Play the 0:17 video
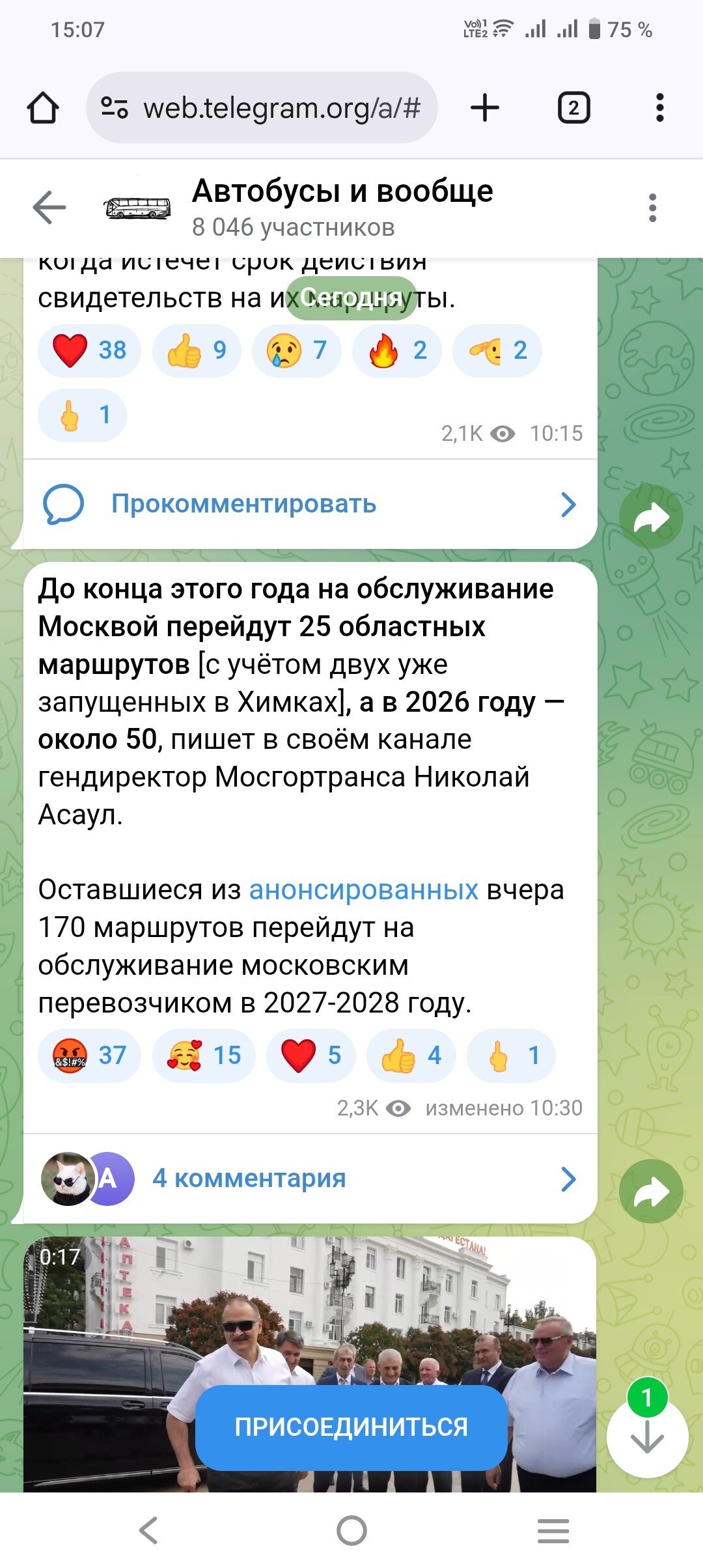 [310, 1364]
